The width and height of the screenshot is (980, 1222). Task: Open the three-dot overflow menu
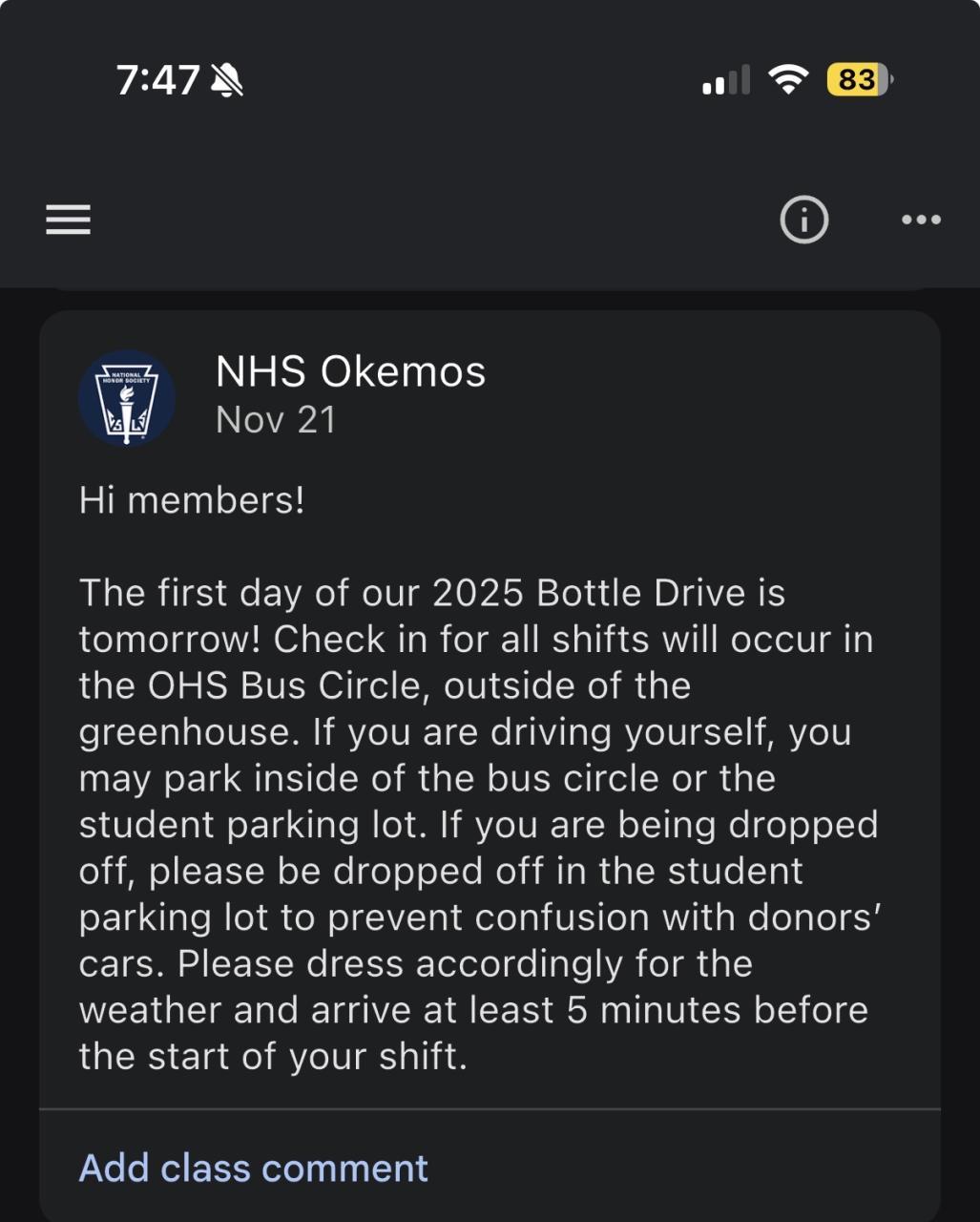[x=921, y=220]
